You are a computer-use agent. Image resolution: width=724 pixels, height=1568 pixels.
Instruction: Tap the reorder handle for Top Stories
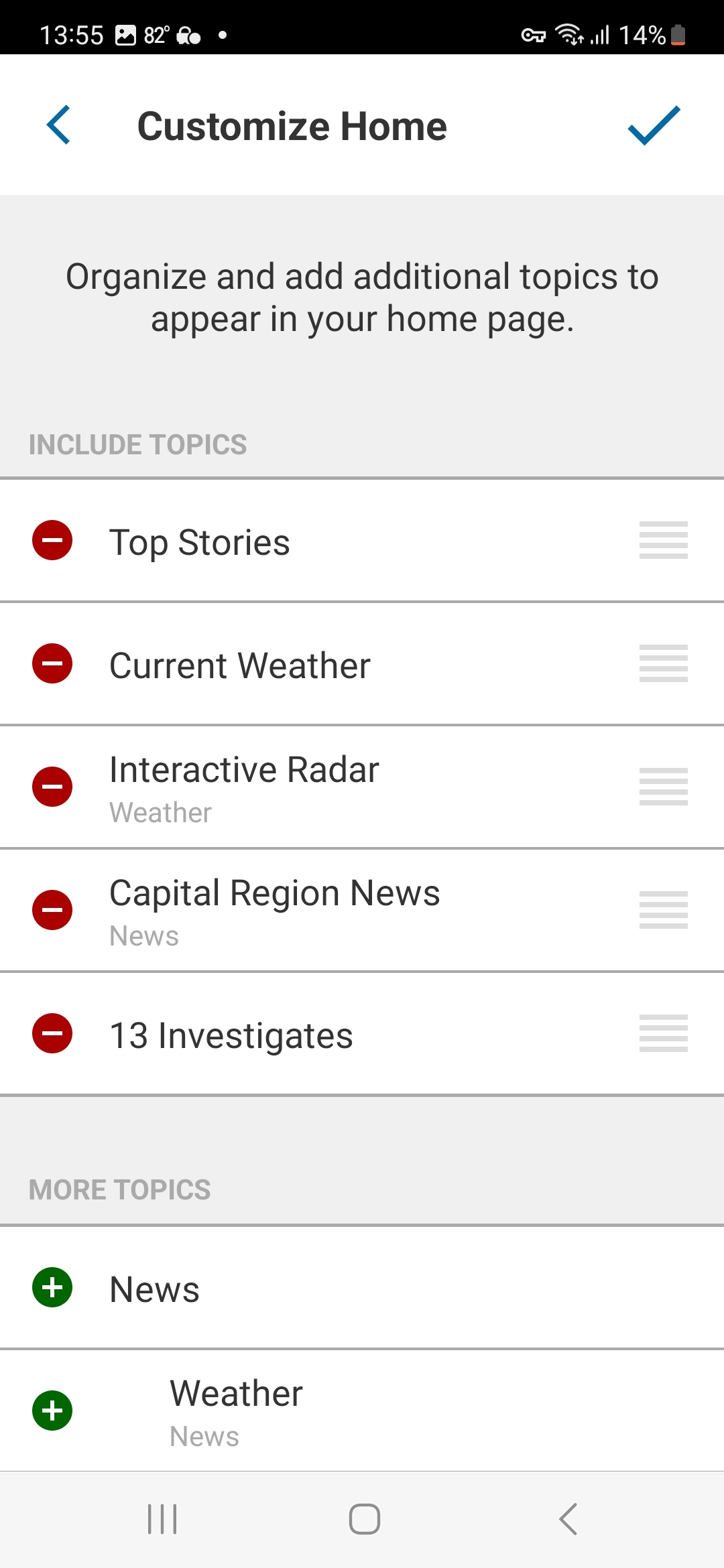pos(664,540)
